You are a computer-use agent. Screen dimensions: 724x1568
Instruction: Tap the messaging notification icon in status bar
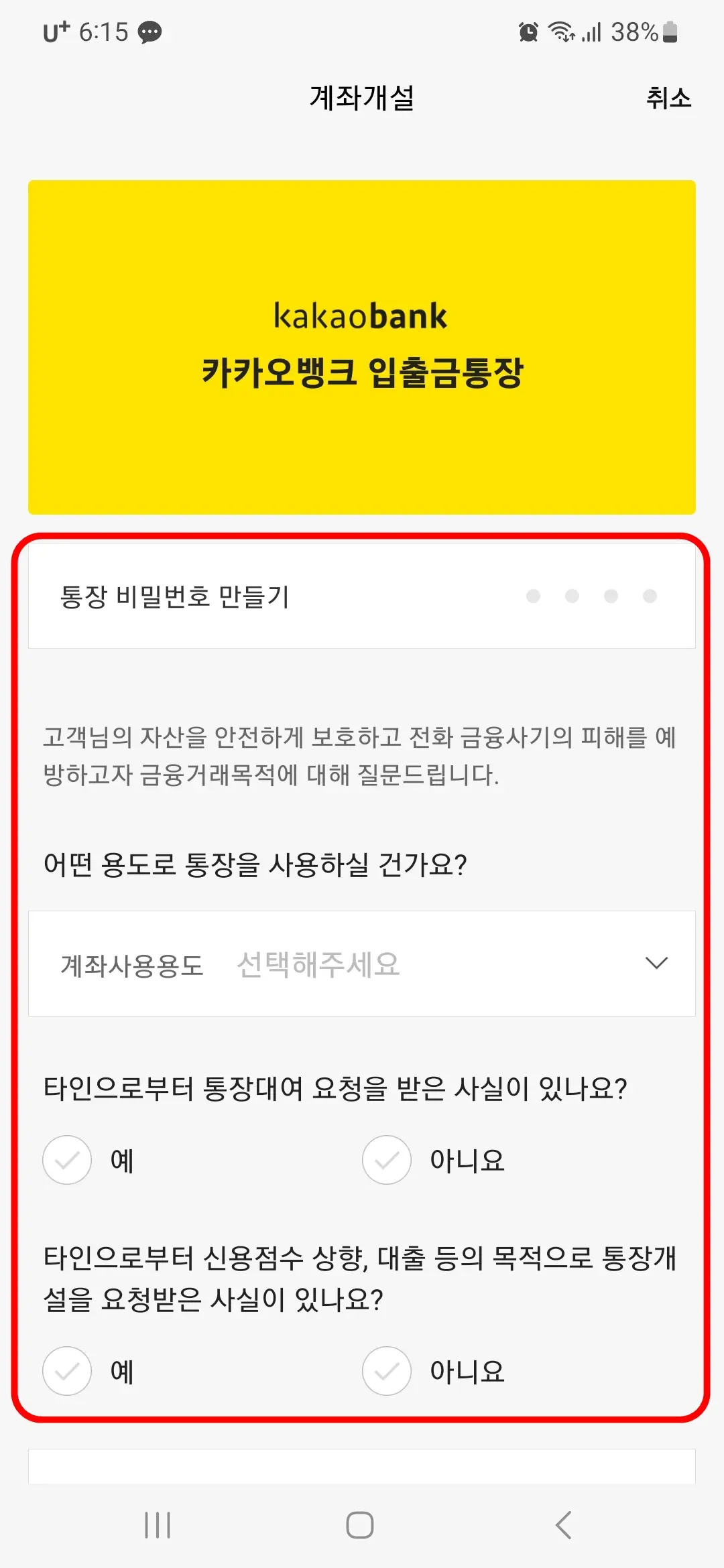click(149, 31)
